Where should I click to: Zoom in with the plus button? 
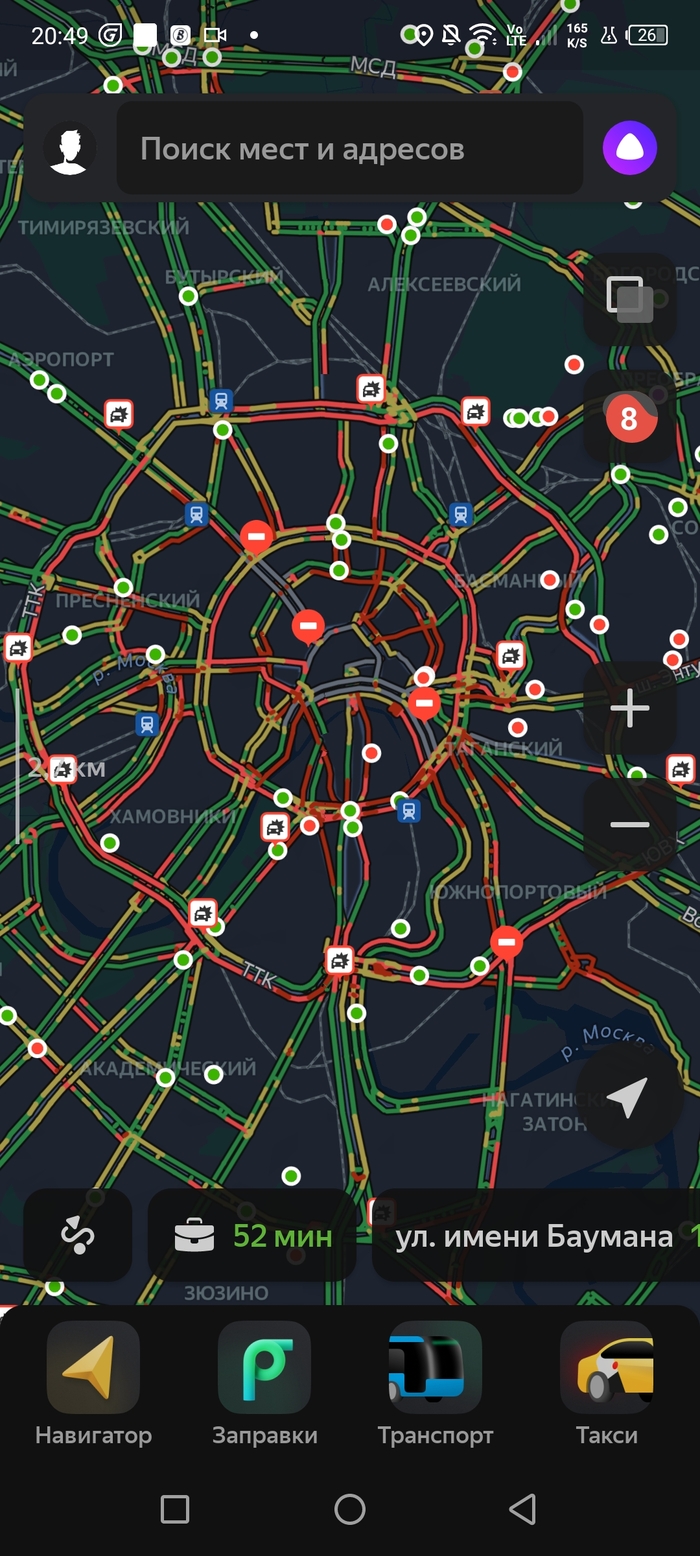pos(630,708)
